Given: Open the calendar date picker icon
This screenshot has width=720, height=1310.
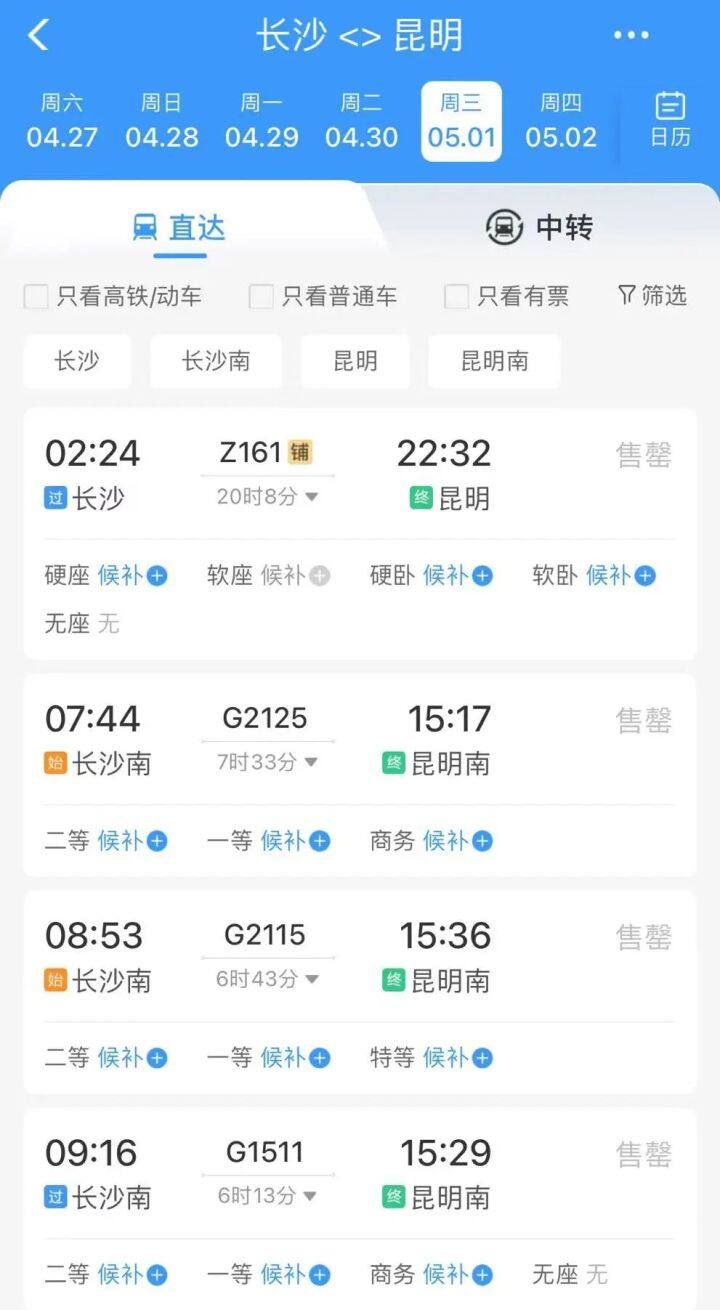Looking at the screenshot, I should coord(668,119).
